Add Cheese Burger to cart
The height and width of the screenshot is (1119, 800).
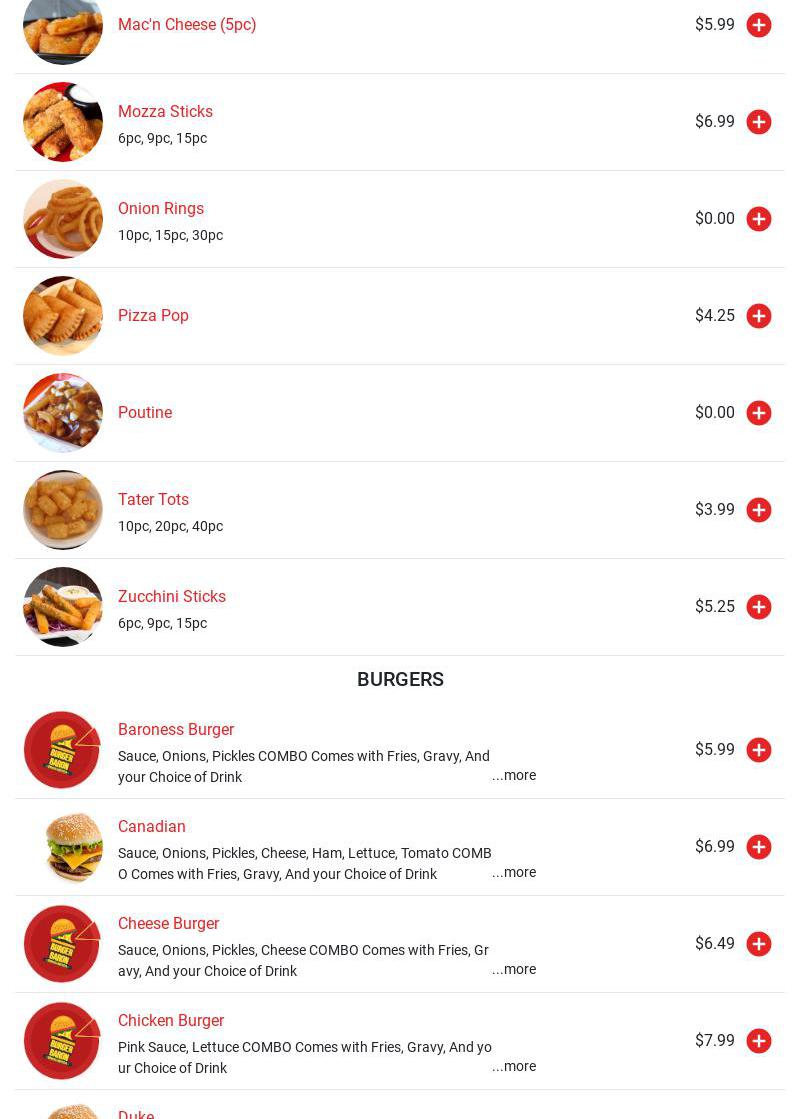[758, 944]
